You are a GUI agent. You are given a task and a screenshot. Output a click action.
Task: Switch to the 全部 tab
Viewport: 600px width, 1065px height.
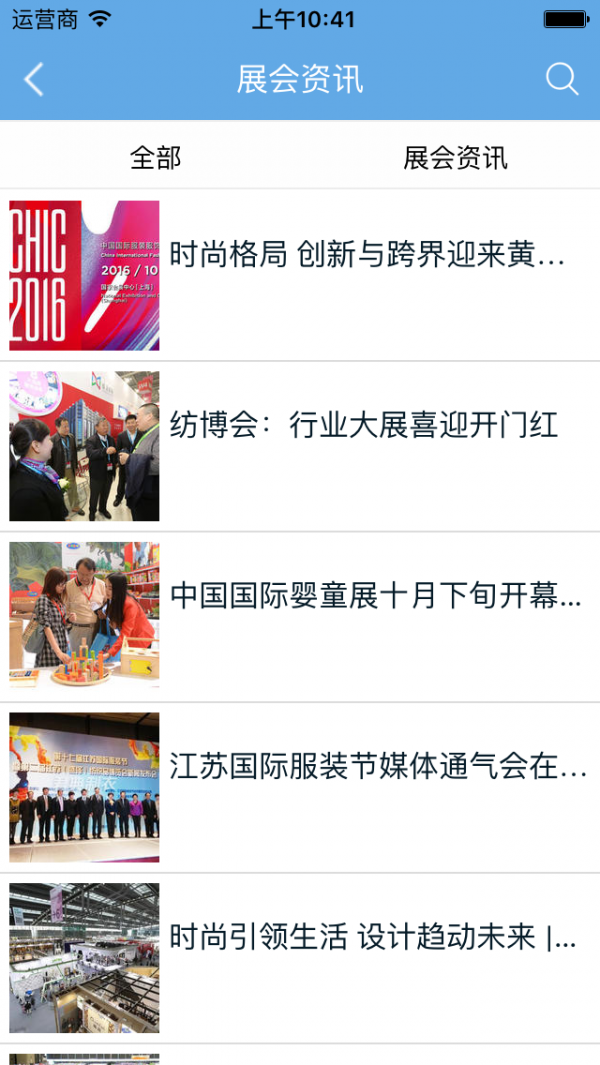coord(155,157)
